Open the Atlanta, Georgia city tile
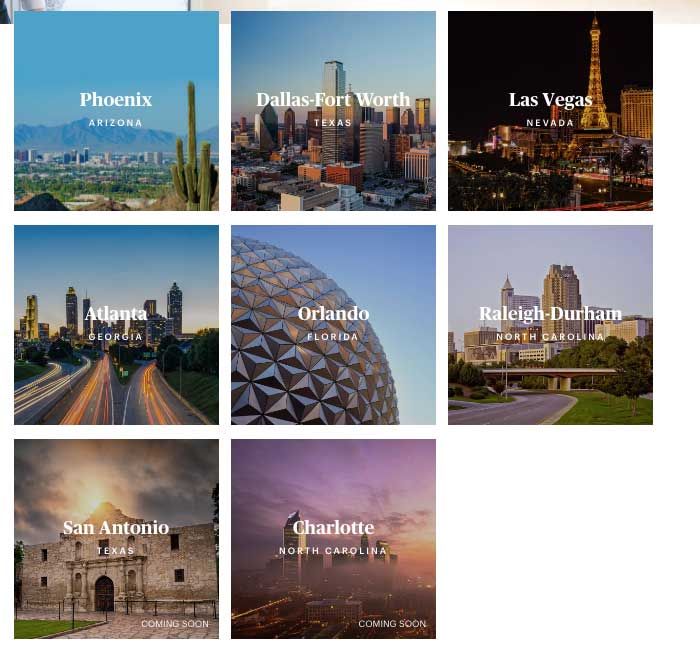Viewport: 700px width, 646px height. (x=116, y=325)
